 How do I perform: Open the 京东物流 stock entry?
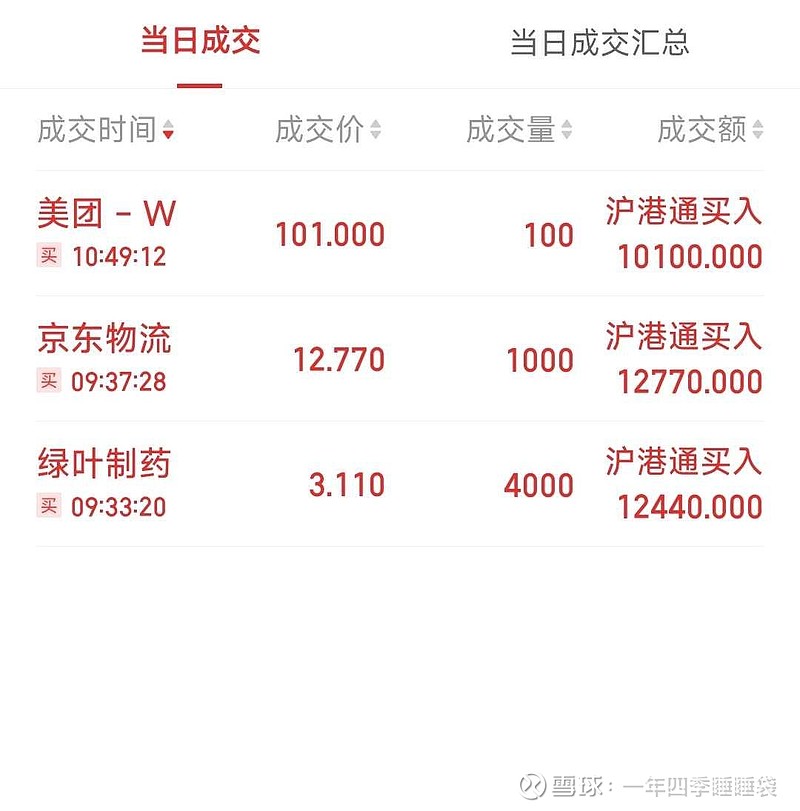click(x=105, y=340)
